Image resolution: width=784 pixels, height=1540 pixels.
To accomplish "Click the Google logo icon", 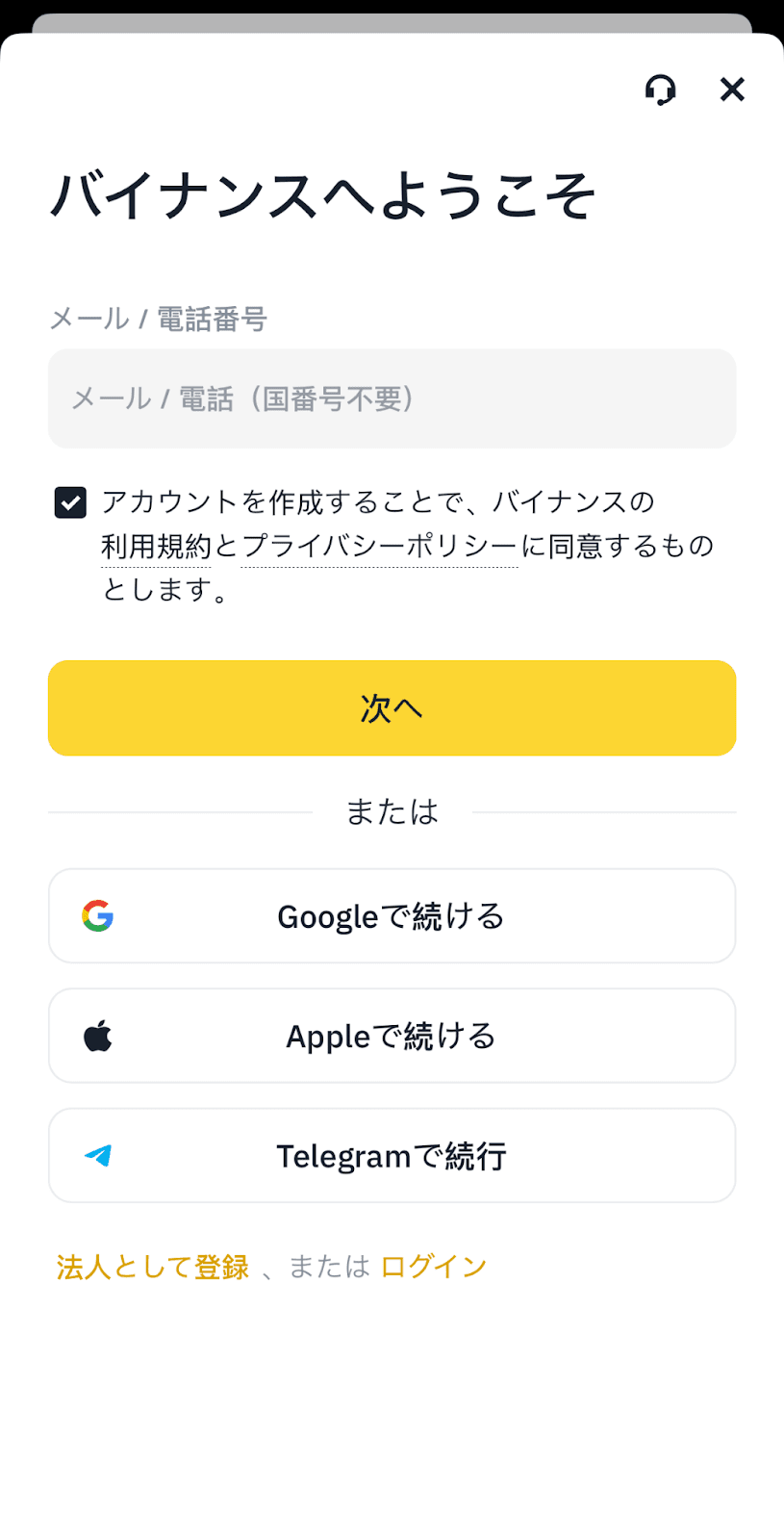I will pyautogui.click(x=97, y=915).
